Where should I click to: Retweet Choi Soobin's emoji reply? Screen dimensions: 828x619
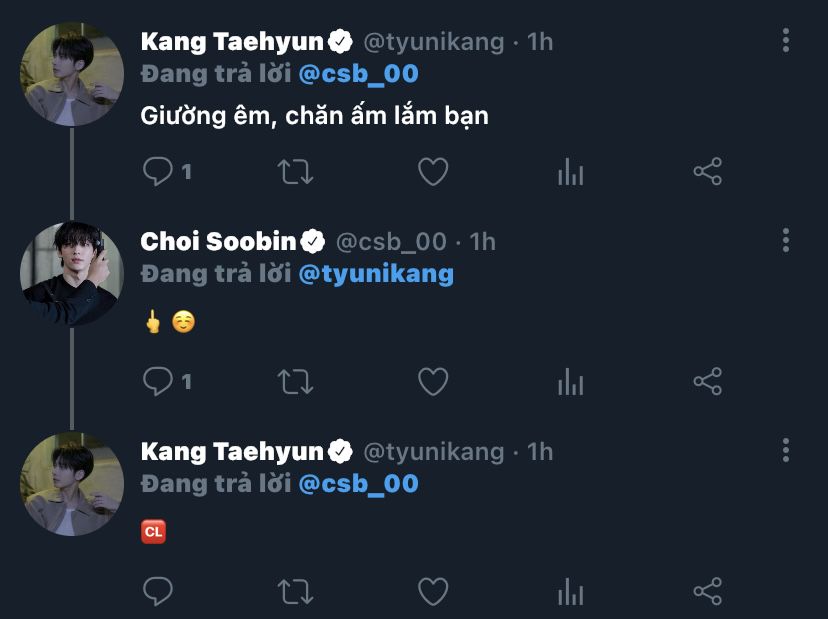295,381
